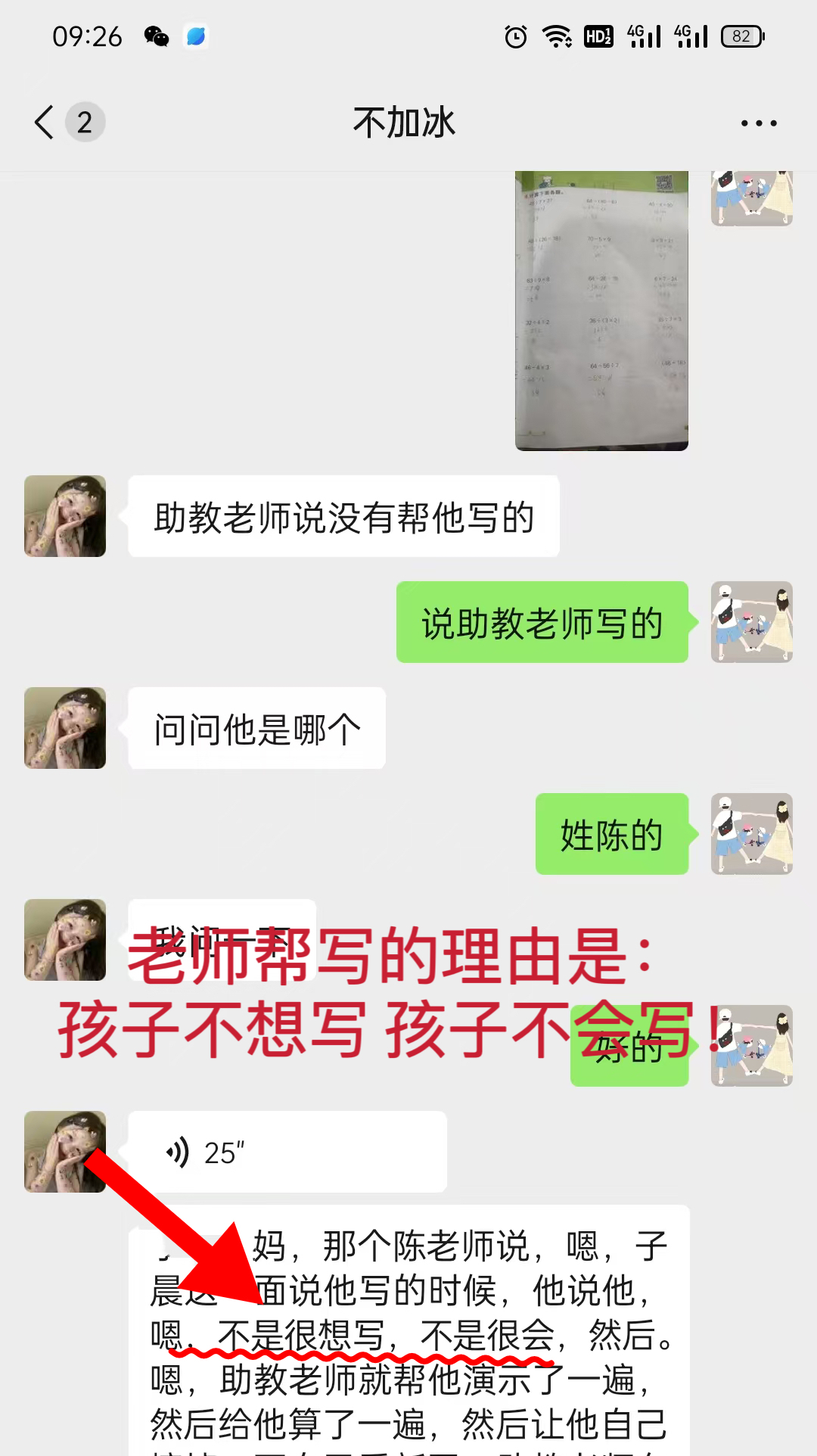Open the worksheet photo message
This screenshot has width=817, height=1456.
coord(601,310)
